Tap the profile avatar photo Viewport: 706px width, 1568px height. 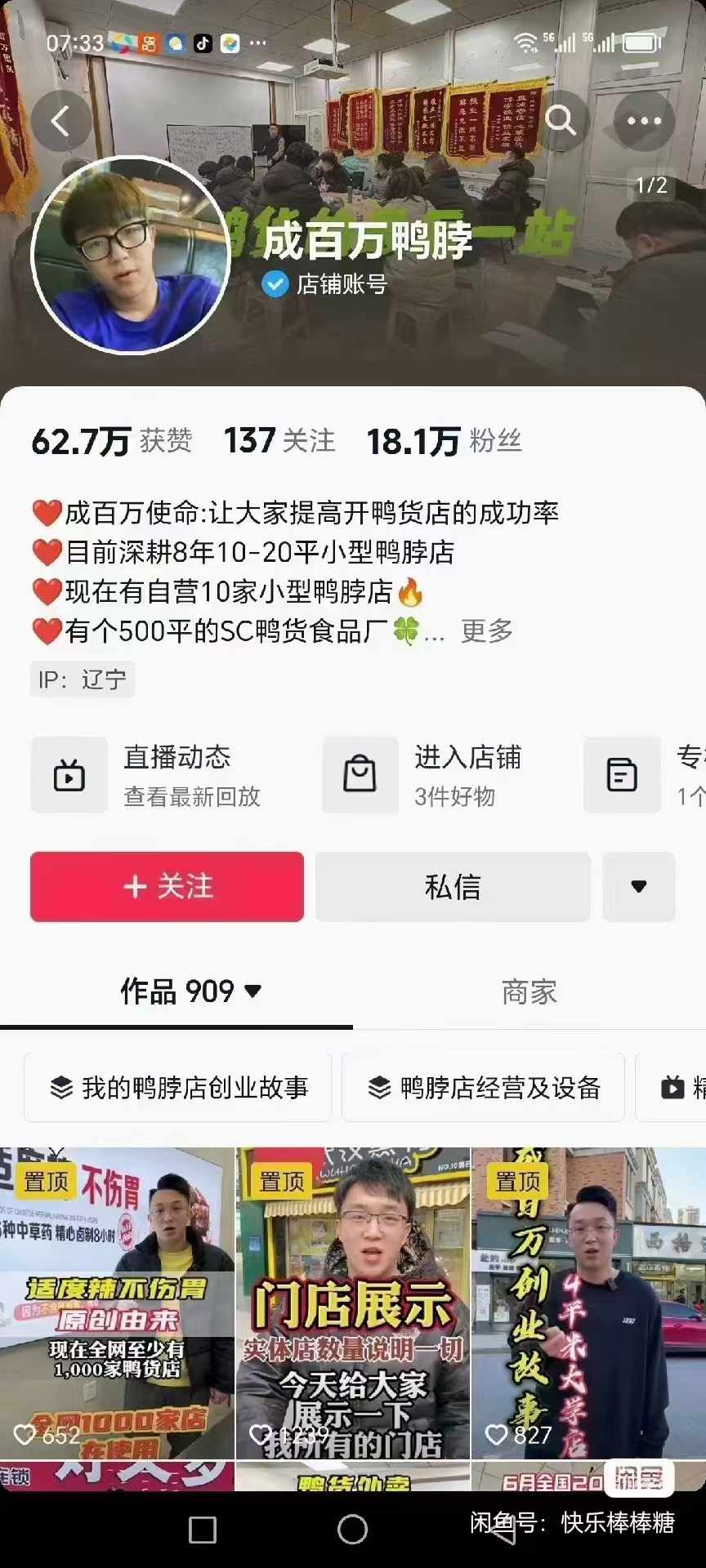(x=133, y=260)
